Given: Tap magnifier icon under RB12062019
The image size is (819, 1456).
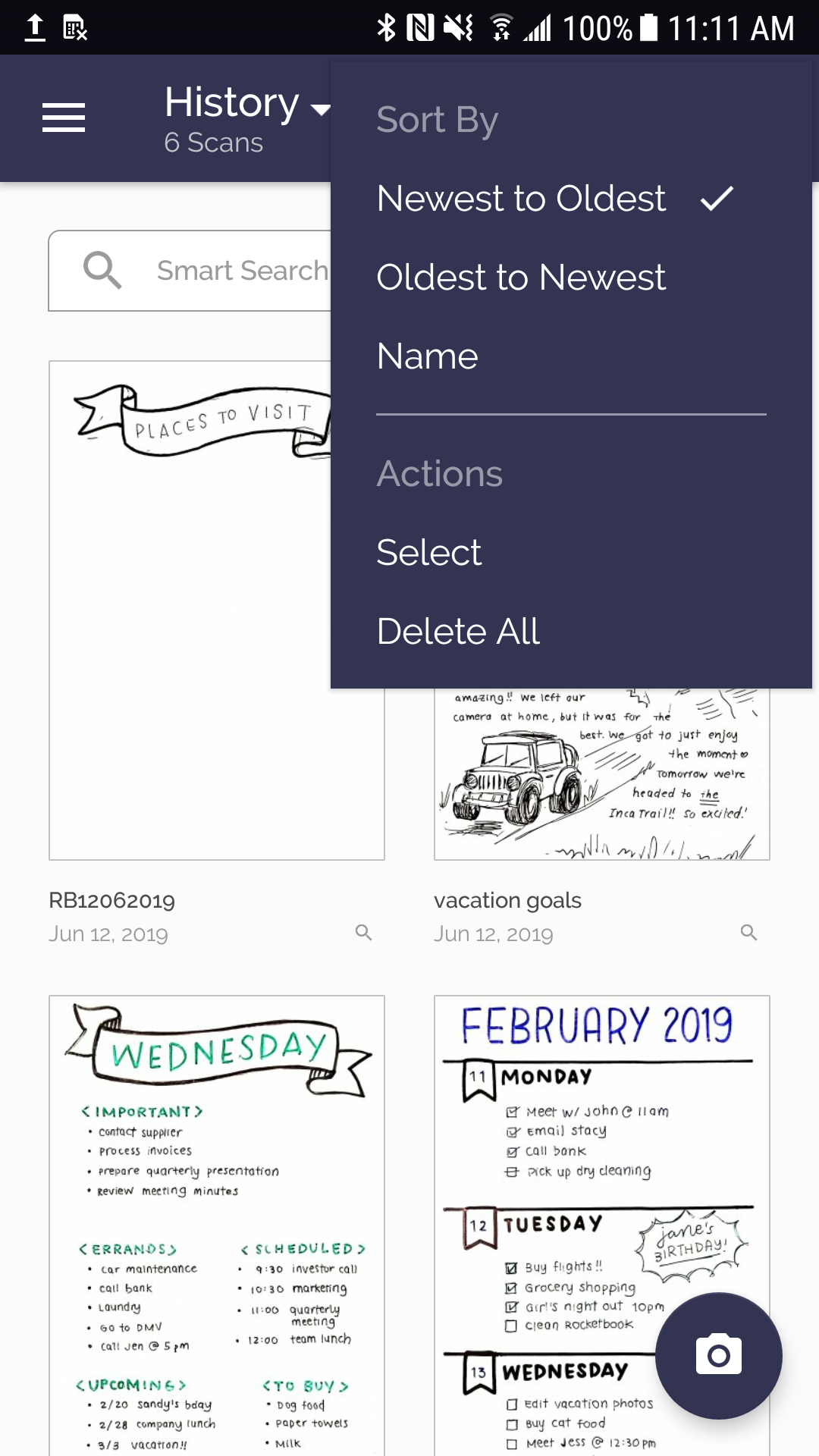Looking at the screenshot, I should click(364, 933).
